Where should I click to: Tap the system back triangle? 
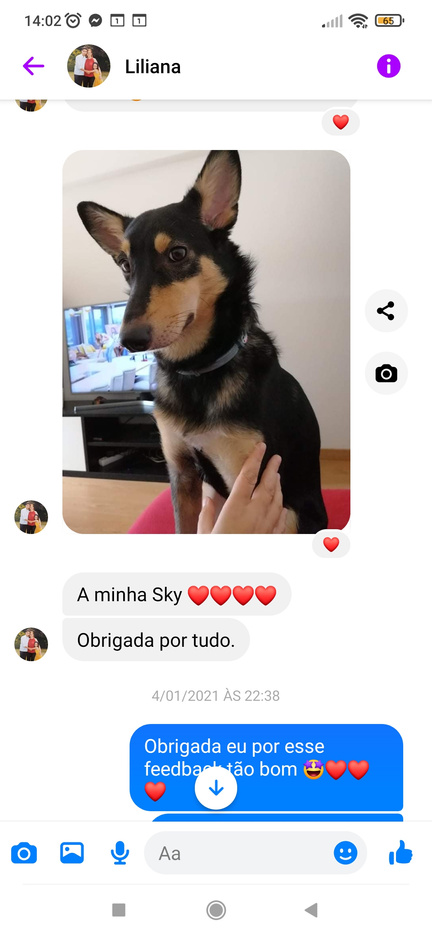(311, 910)
